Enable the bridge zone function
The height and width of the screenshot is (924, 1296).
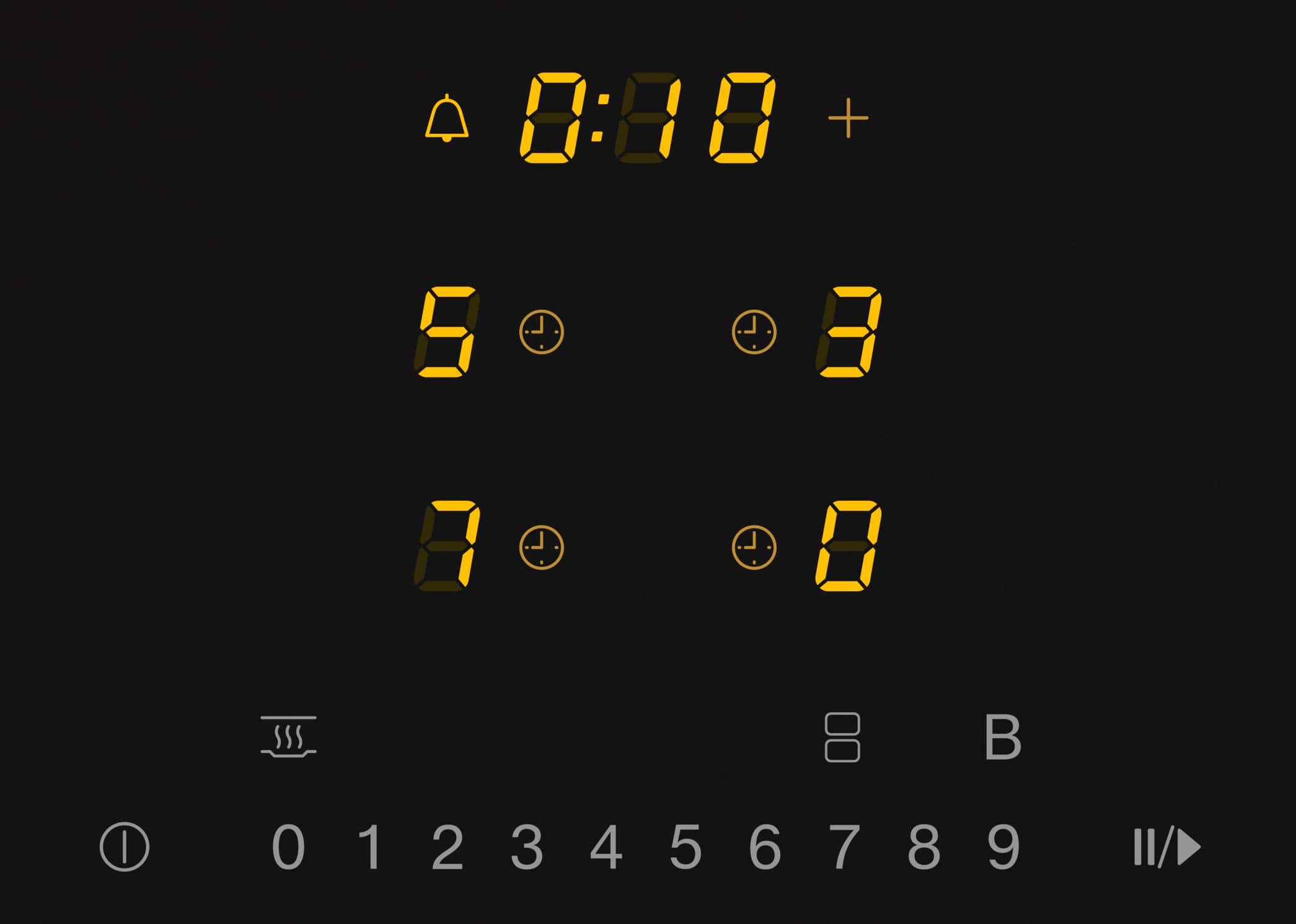842,737
